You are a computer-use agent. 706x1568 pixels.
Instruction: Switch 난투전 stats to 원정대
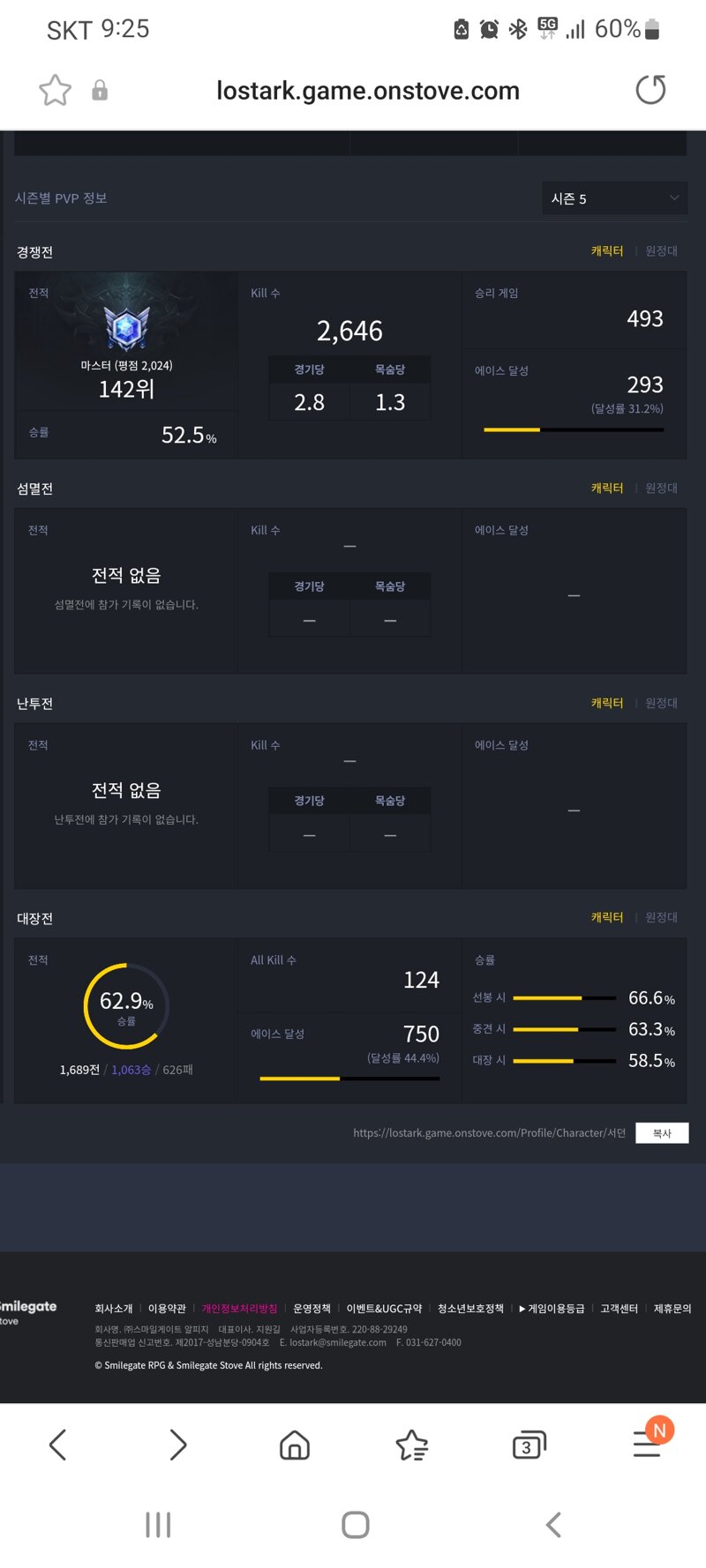[661, 703]
